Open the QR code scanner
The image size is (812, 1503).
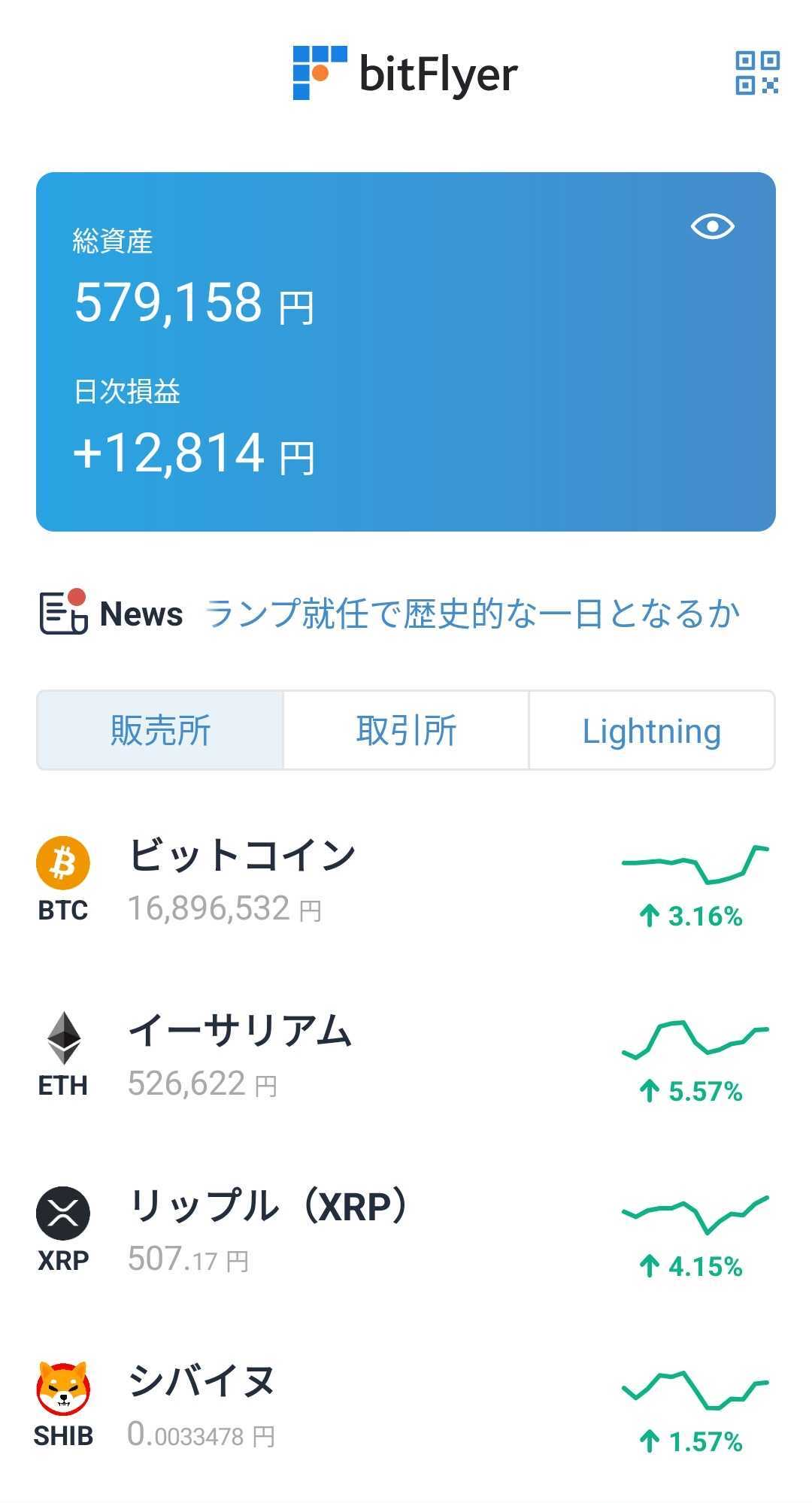click(756, 73)
